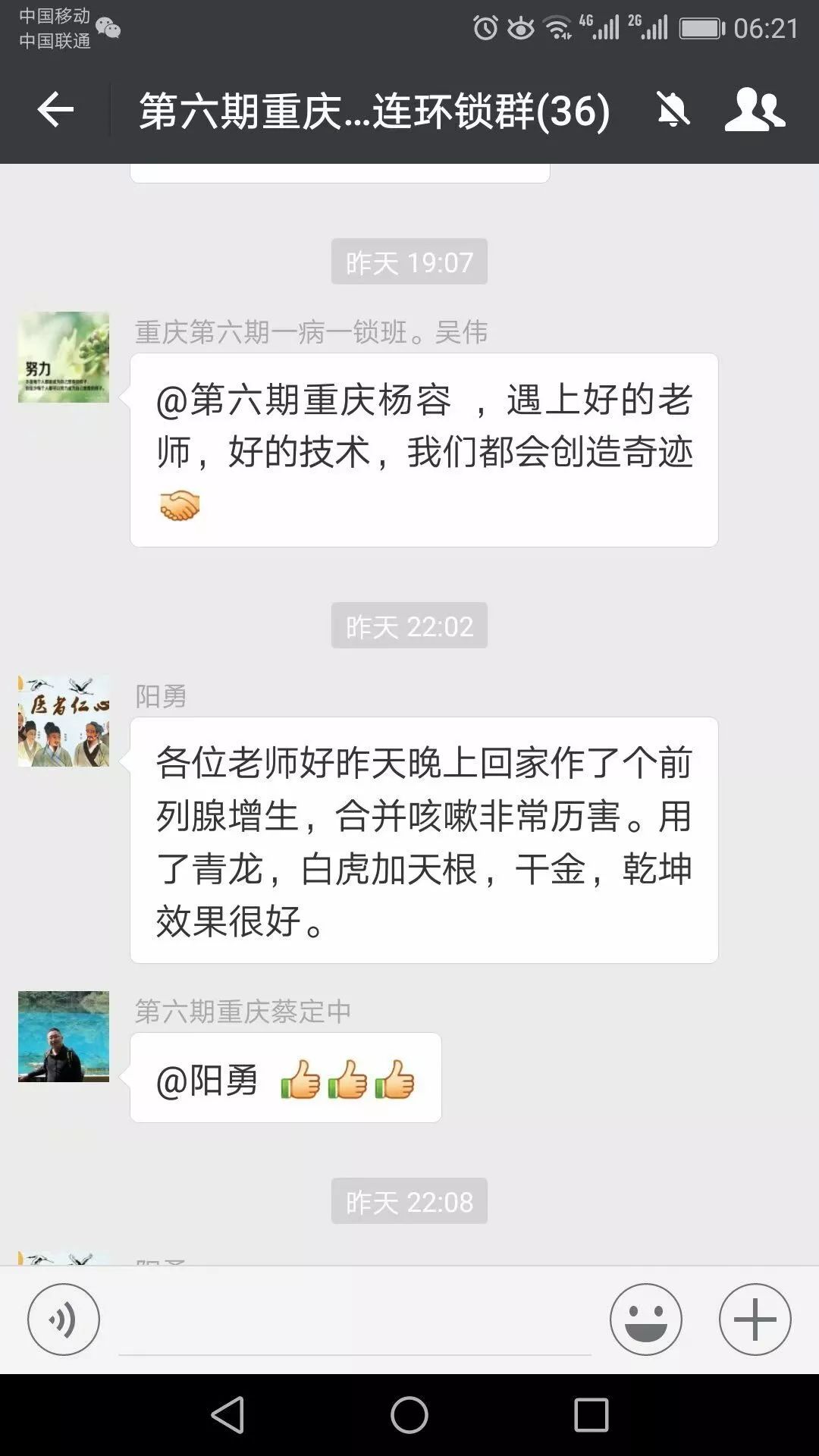819x1456 pixels.
Task: Tap the message text input field
Action: point(355,1321)
